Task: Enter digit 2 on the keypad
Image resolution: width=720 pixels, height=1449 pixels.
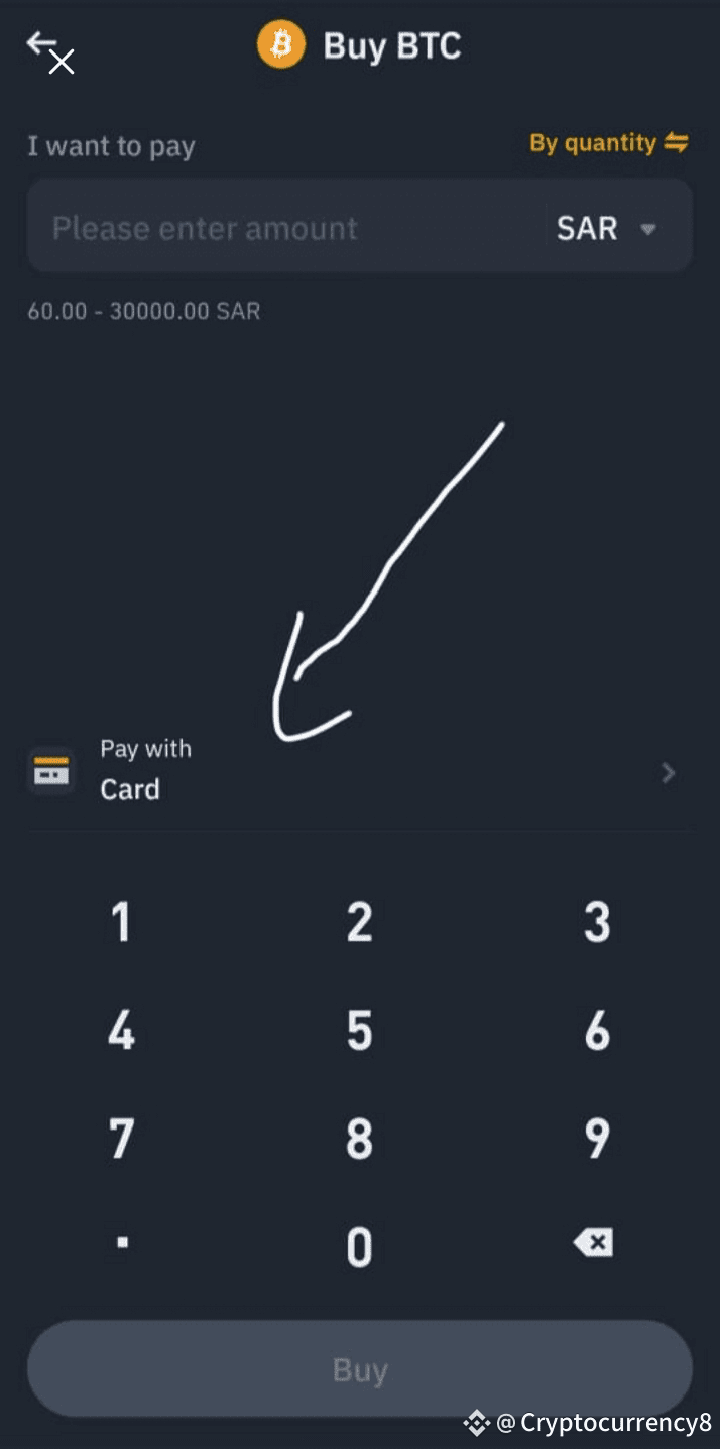Action: coord(359,922)
